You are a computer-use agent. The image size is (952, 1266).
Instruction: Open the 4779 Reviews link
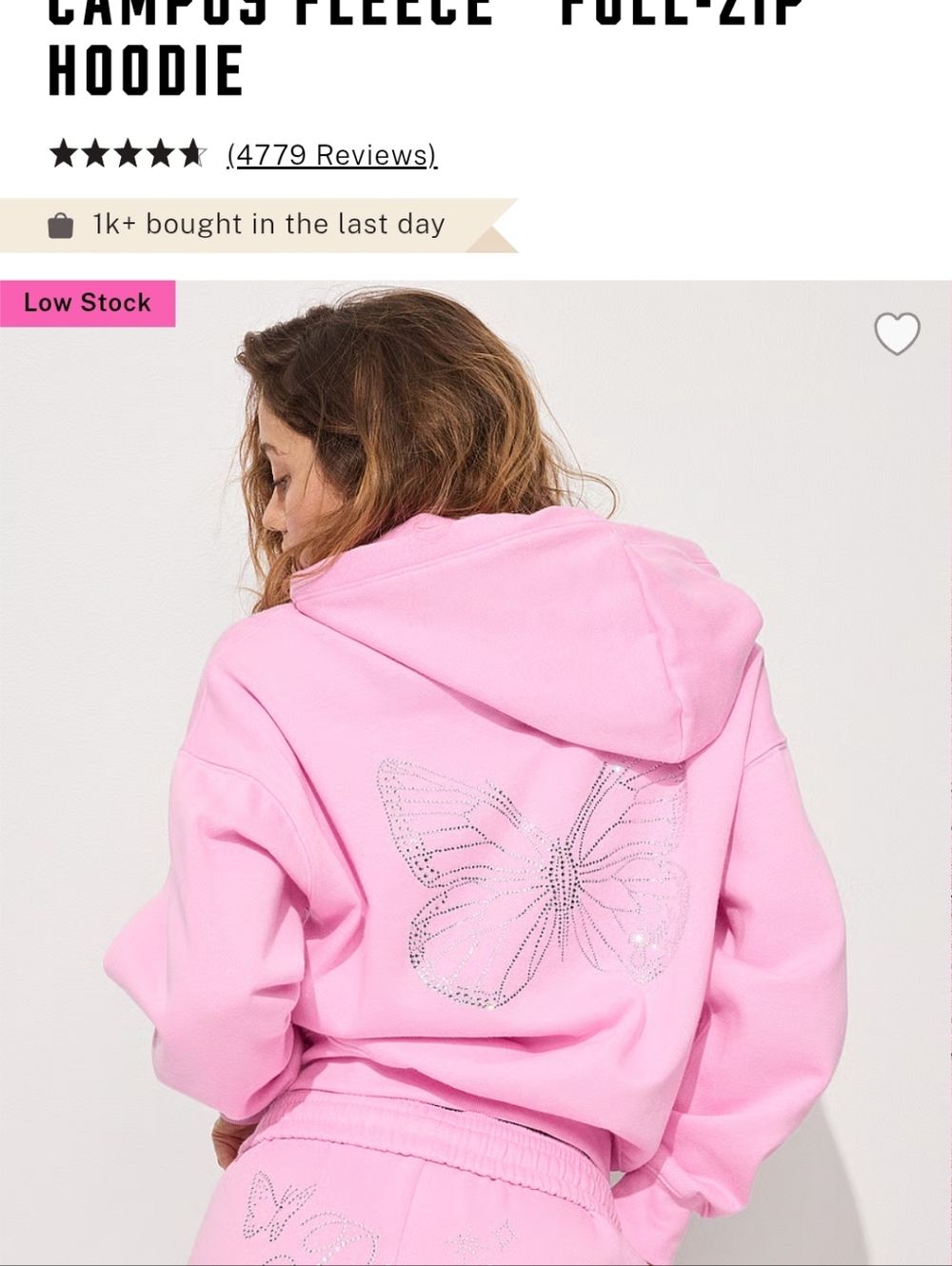point(331,154)
